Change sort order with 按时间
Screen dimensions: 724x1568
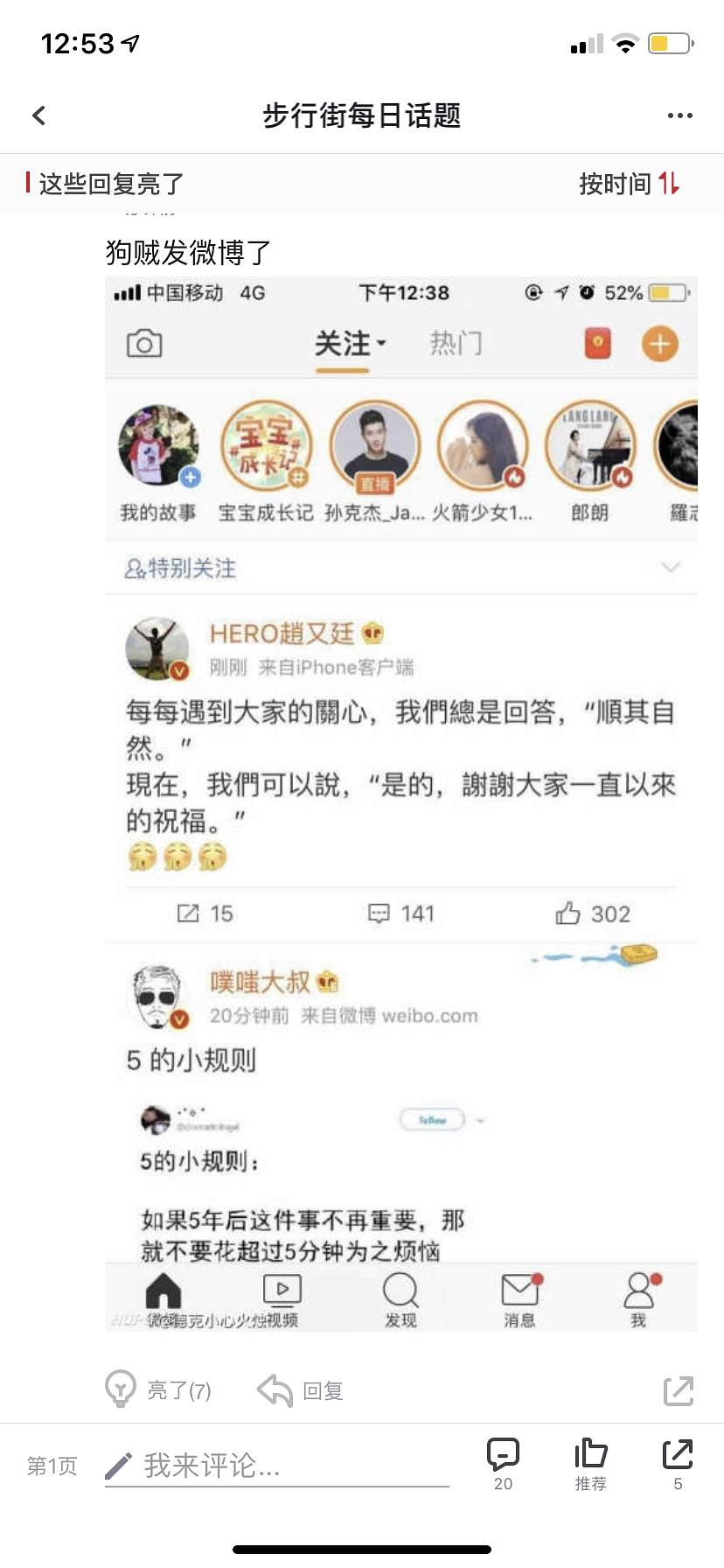(x=629, y=184)
